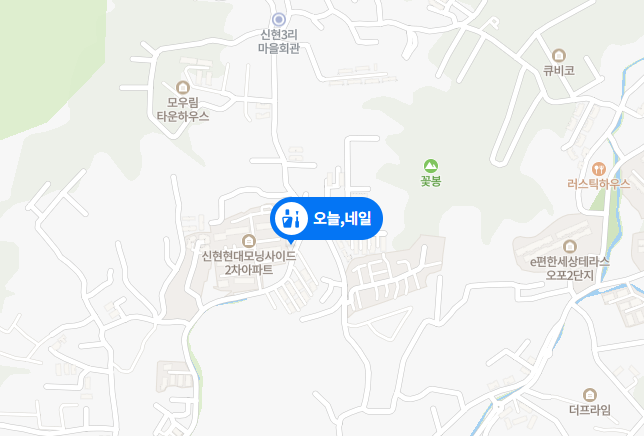644x436 pixels.
Task: Open 신현3리 마을회관 place marker
Action: (279, 19)
